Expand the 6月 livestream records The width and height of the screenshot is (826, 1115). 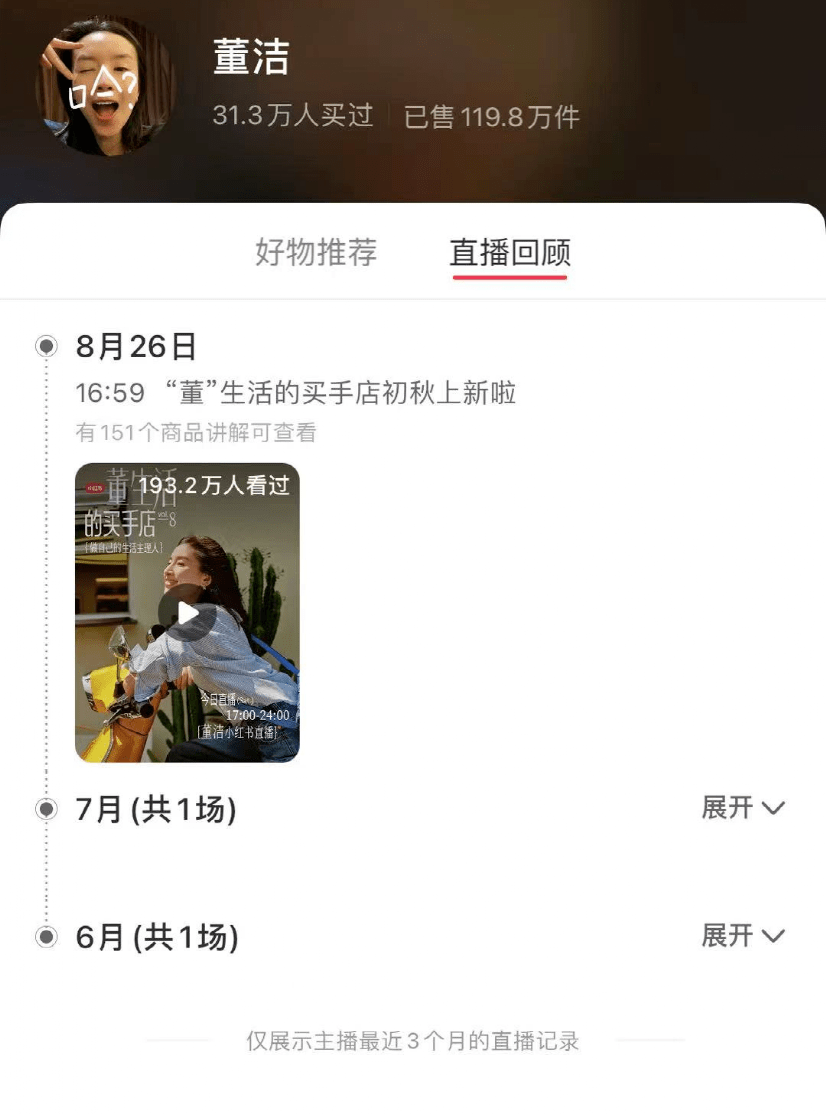(742, 936)
